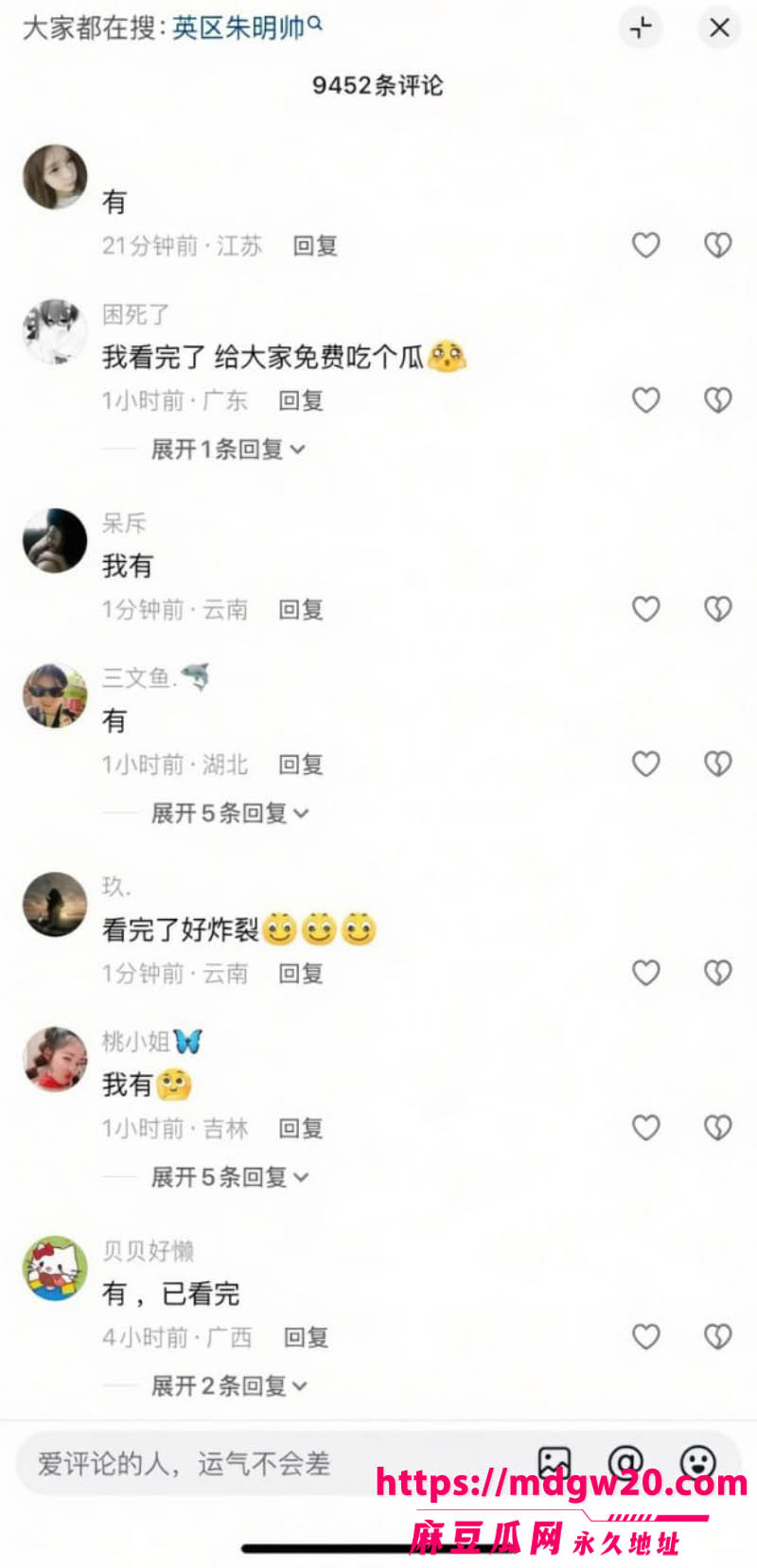757x1568 pixels.
Task: Mention someone with the @ icon
Action: tap(625, 1464)
